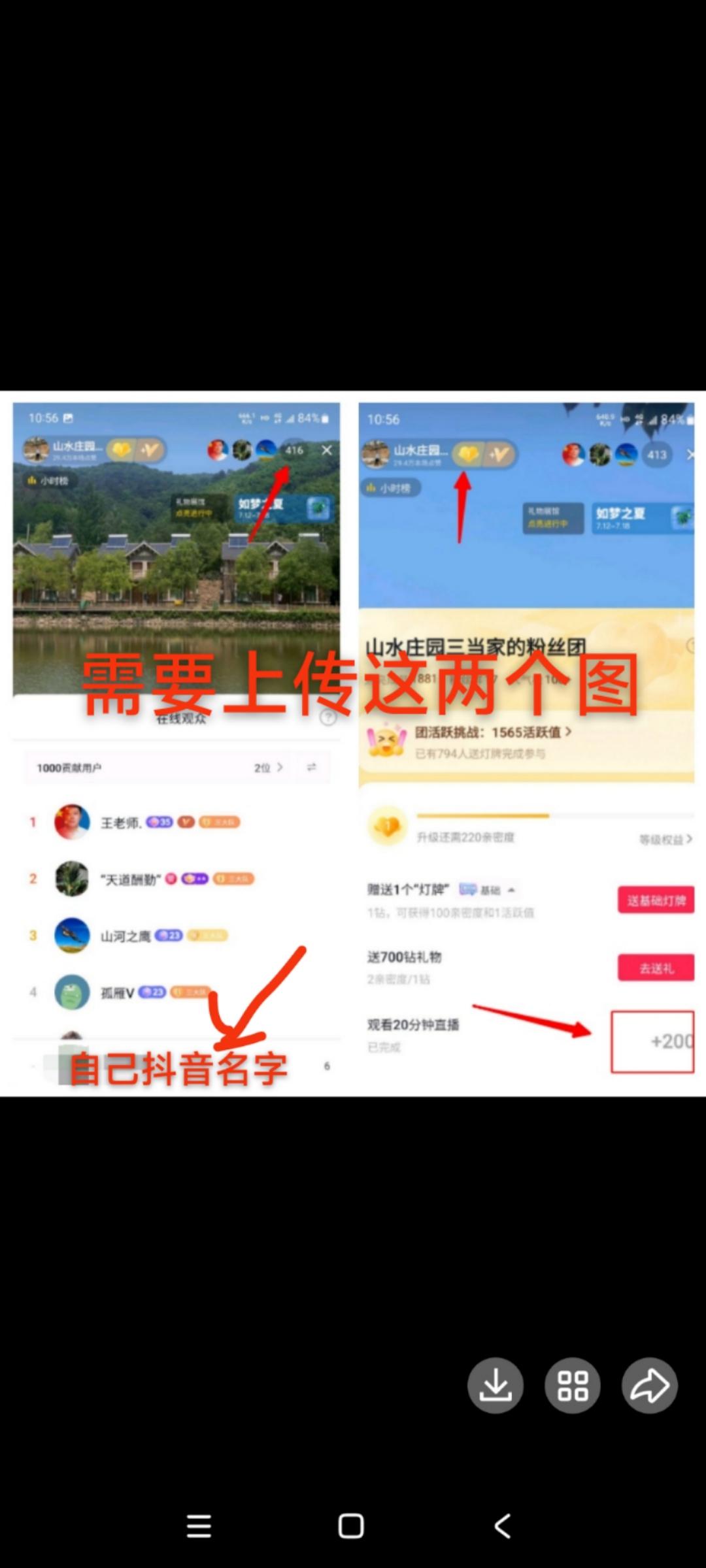The height and width of the screenshot is (1568, 706).
Task: Go back using the system back button
Action: point(502,1526)
